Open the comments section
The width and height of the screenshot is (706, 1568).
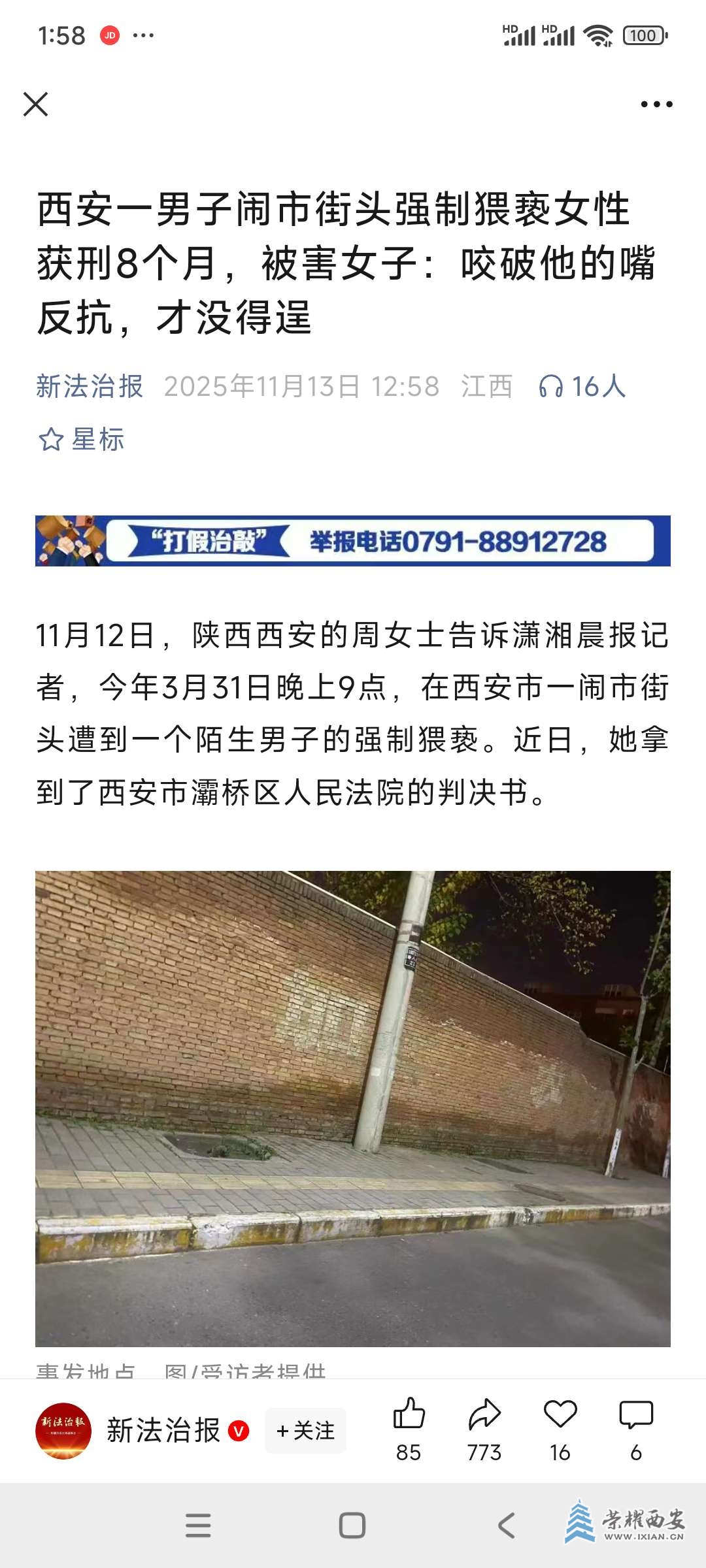(x=635, y=1415)
